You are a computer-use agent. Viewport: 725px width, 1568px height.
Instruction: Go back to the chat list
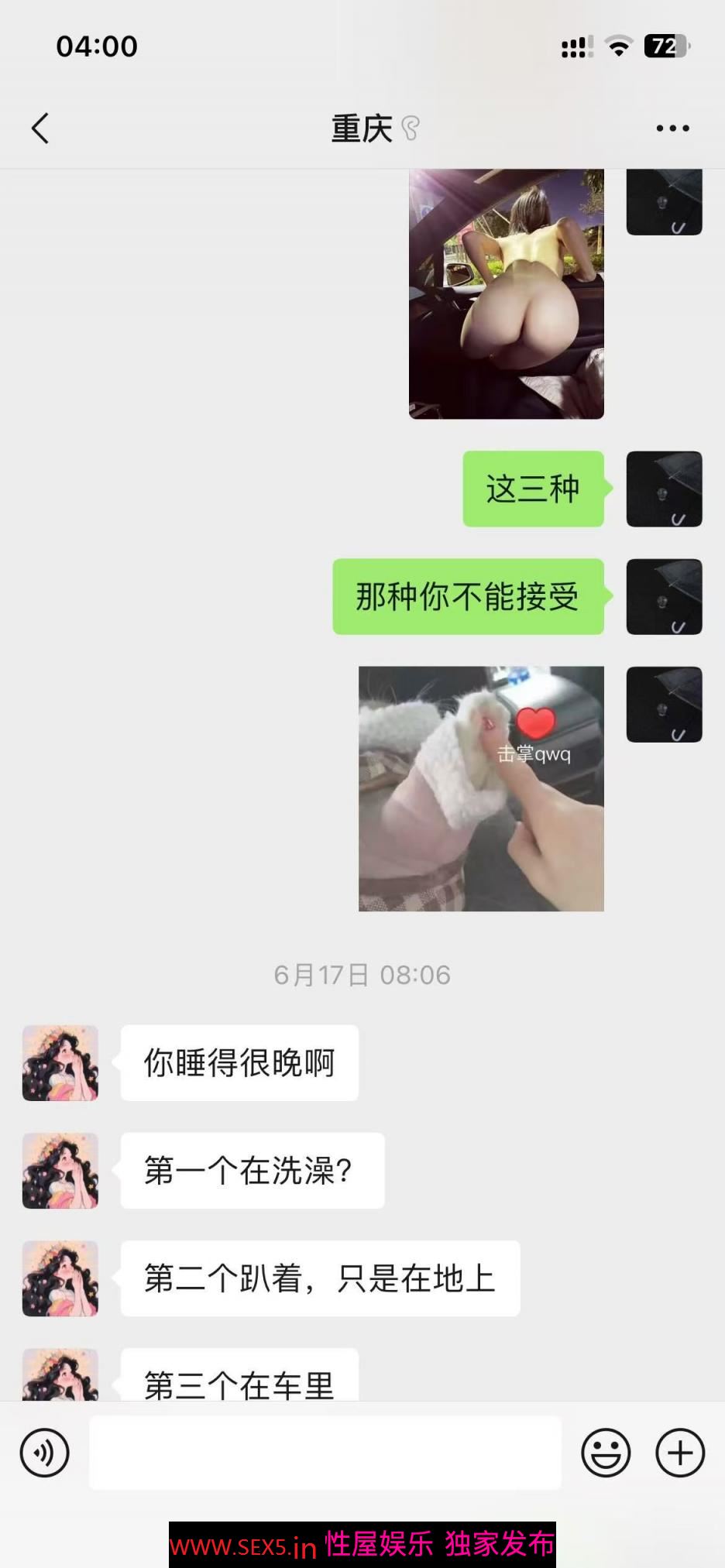point(40,129)
